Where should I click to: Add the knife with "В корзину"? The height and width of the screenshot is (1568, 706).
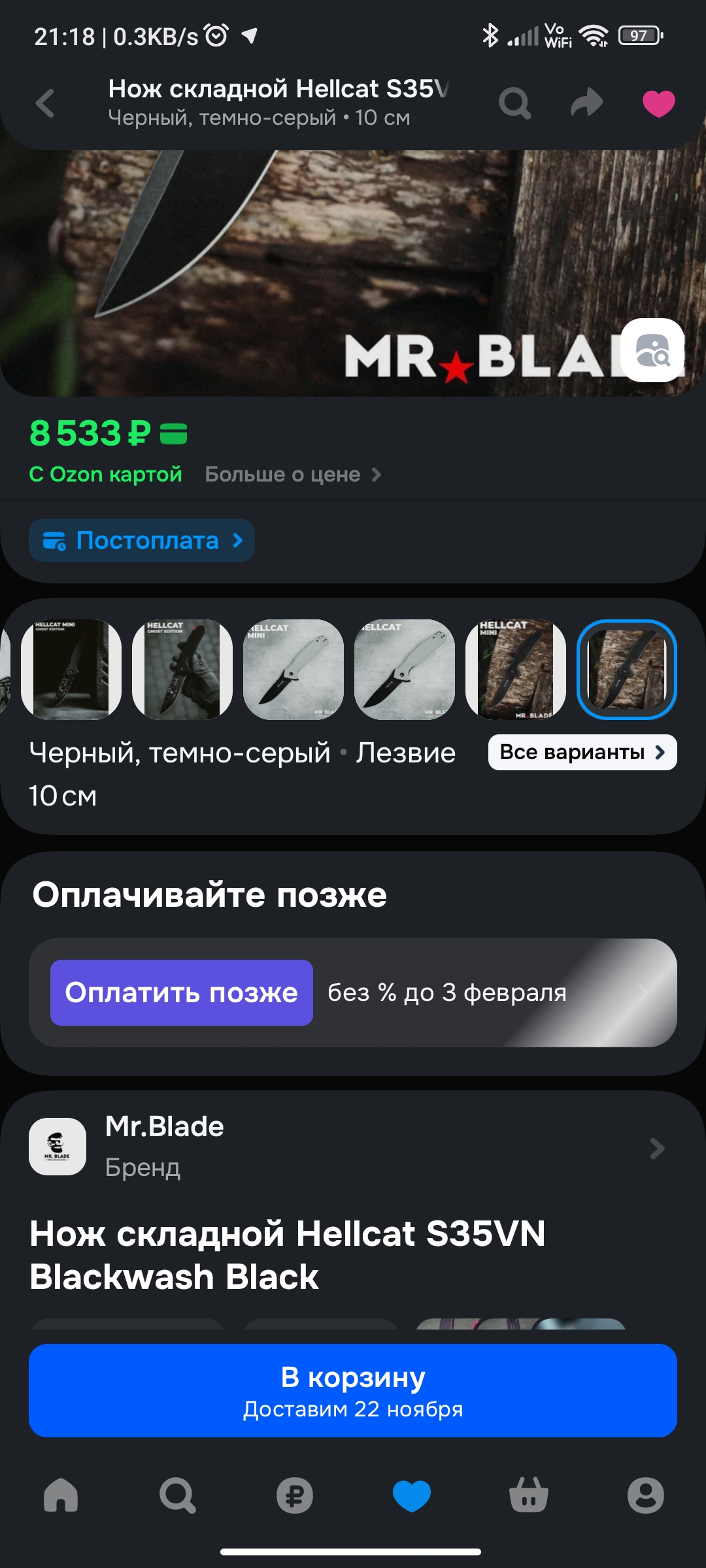353,1390
